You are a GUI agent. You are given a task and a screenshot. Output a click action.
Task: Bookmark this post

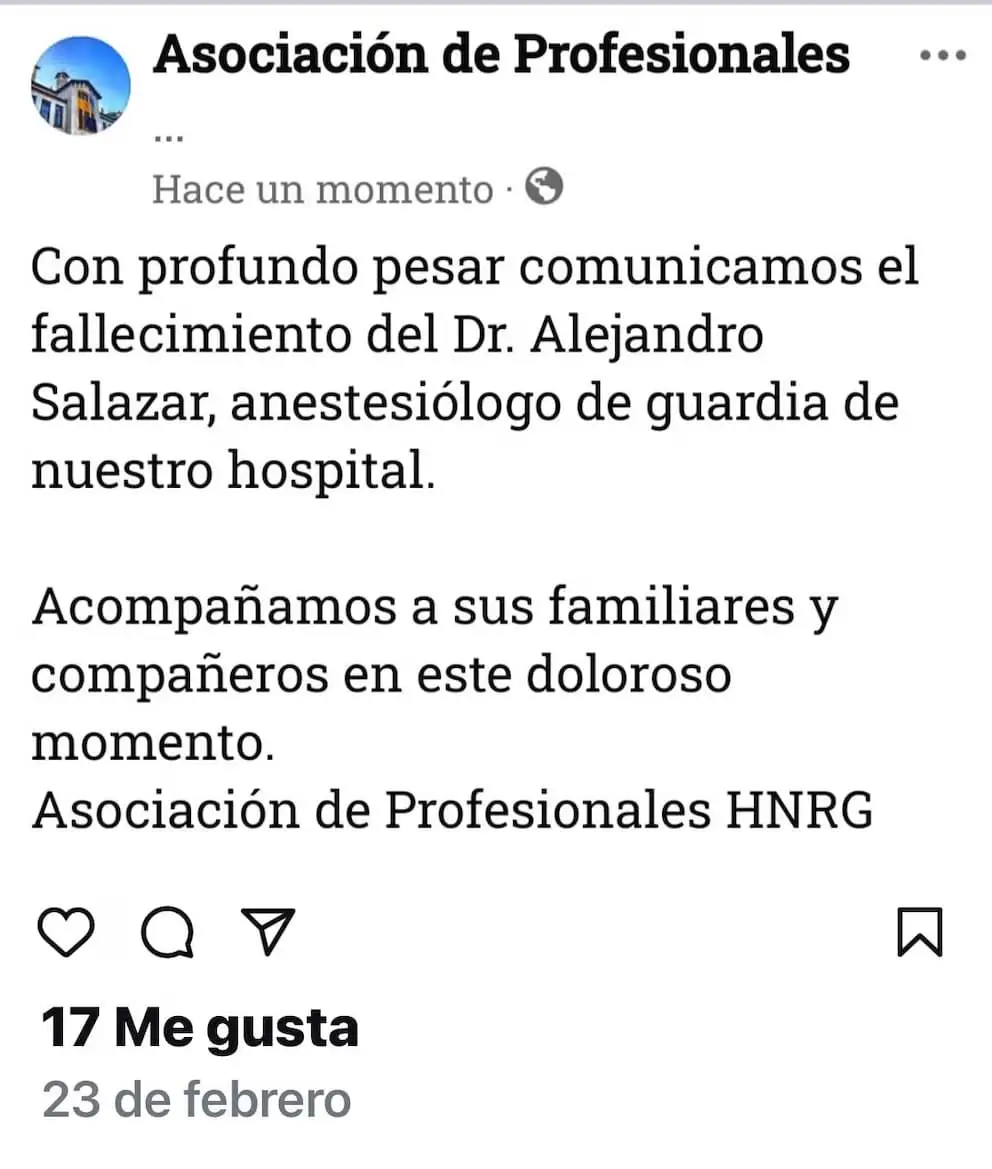pos(919,932)
